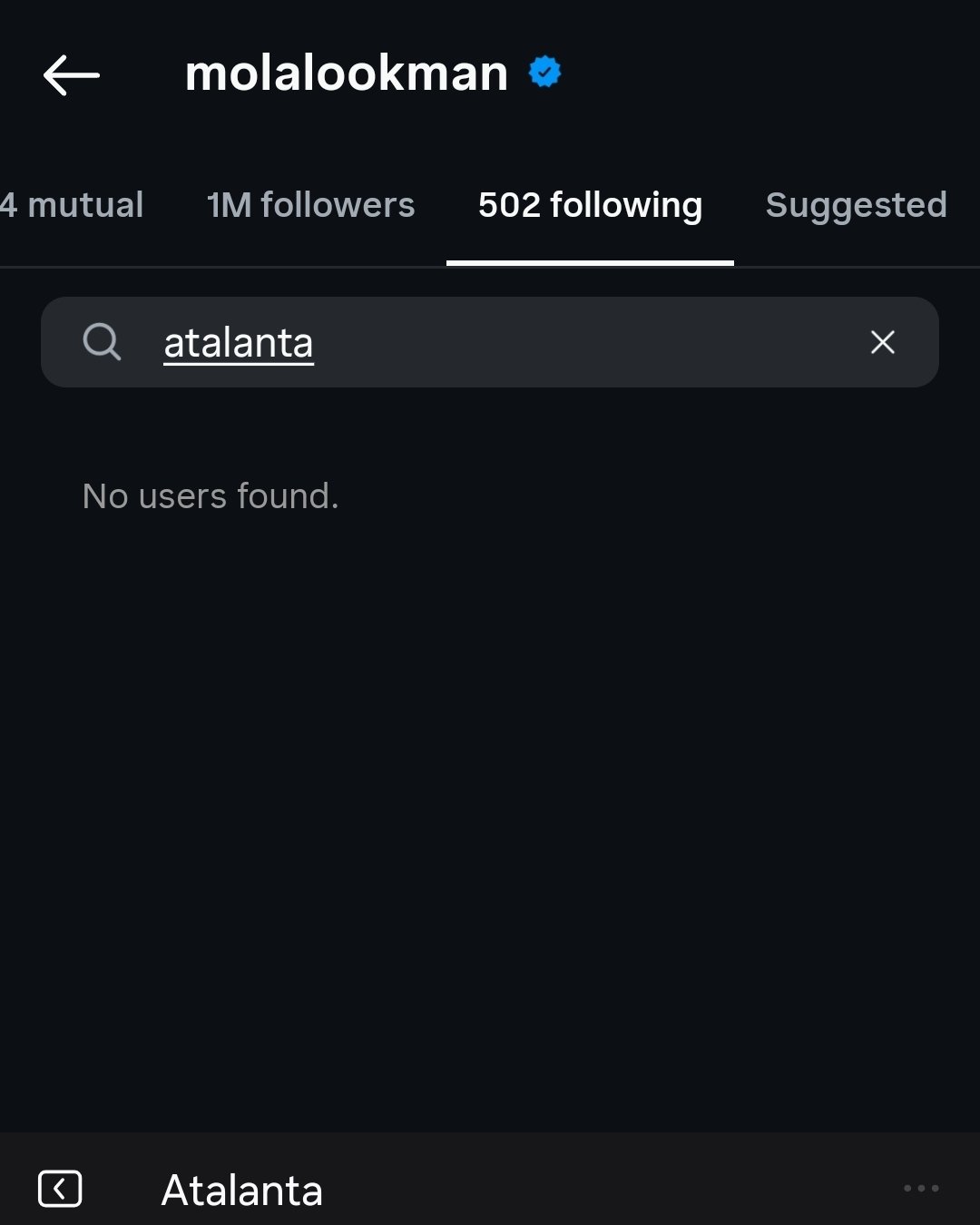Click the back arrow at the top
The width and height of the screenshot is (980, 1225).
pyautogui.click(x=71, y=76)
